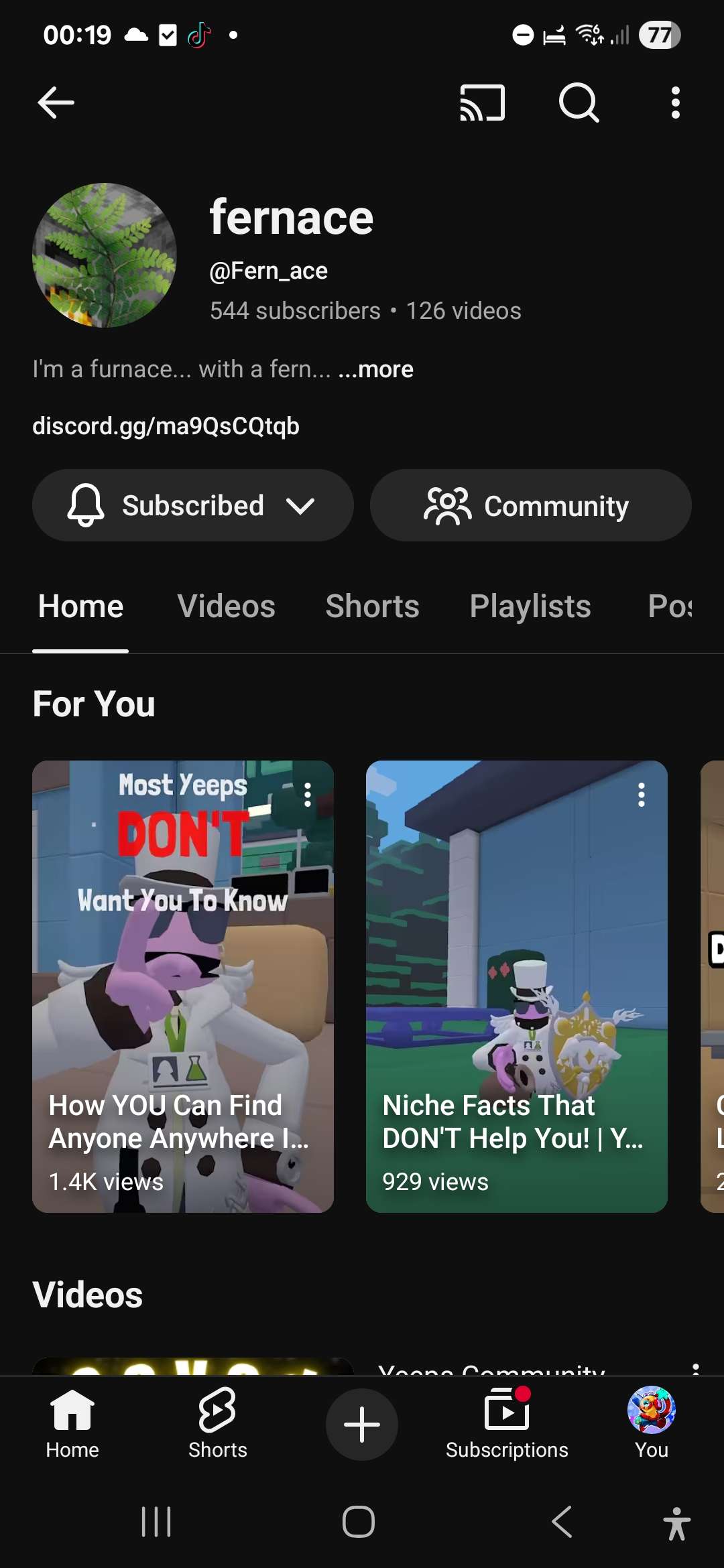This screenshot has height=1568, width=724.
Task: Switch to the Videos tab
Action: pos(226,606)
